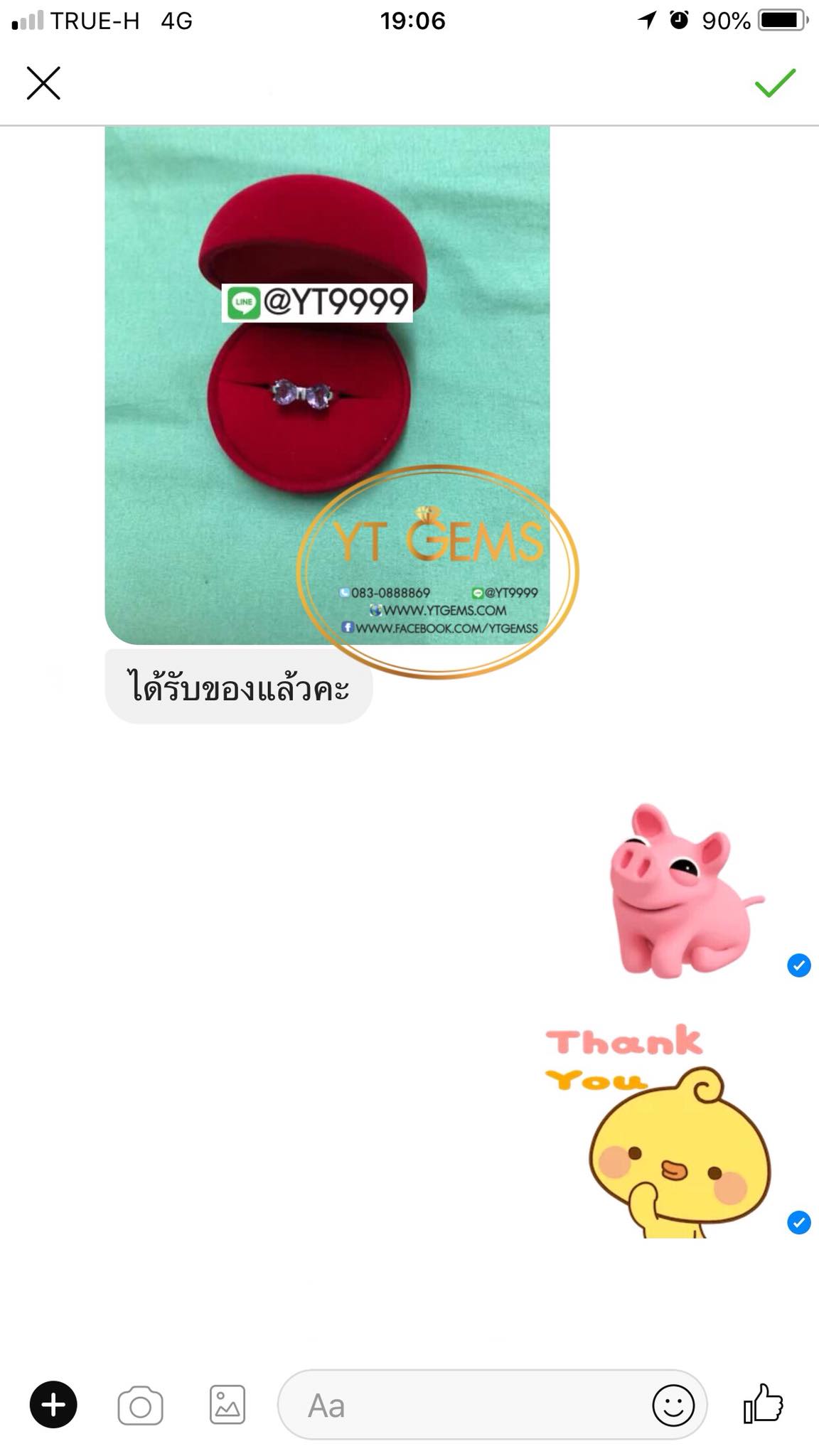Send a thumbs-up like

(x=764, y=1404)
